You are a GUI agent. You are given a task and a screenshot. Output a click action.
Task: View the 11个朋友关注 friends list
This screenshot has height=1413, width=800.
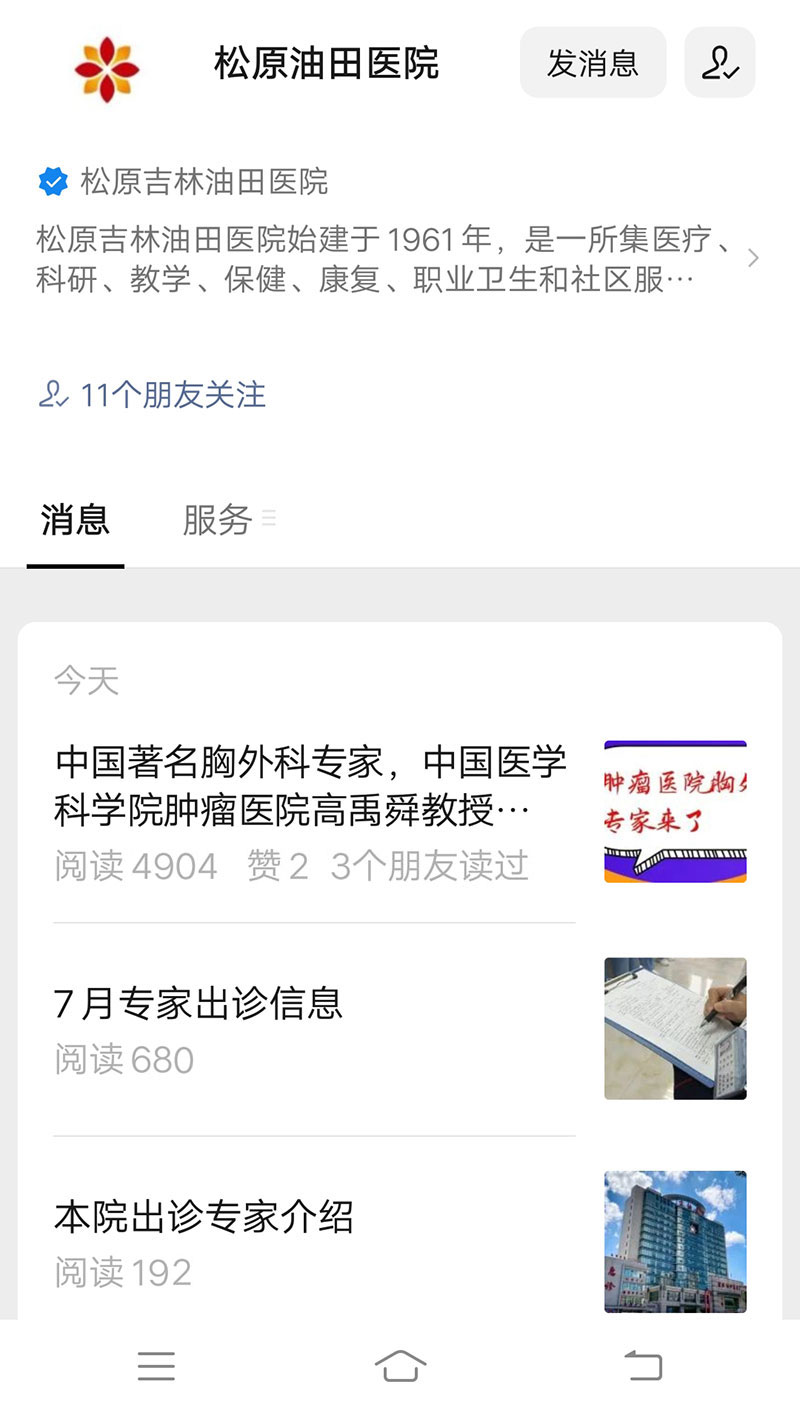(x=153, y=394)
